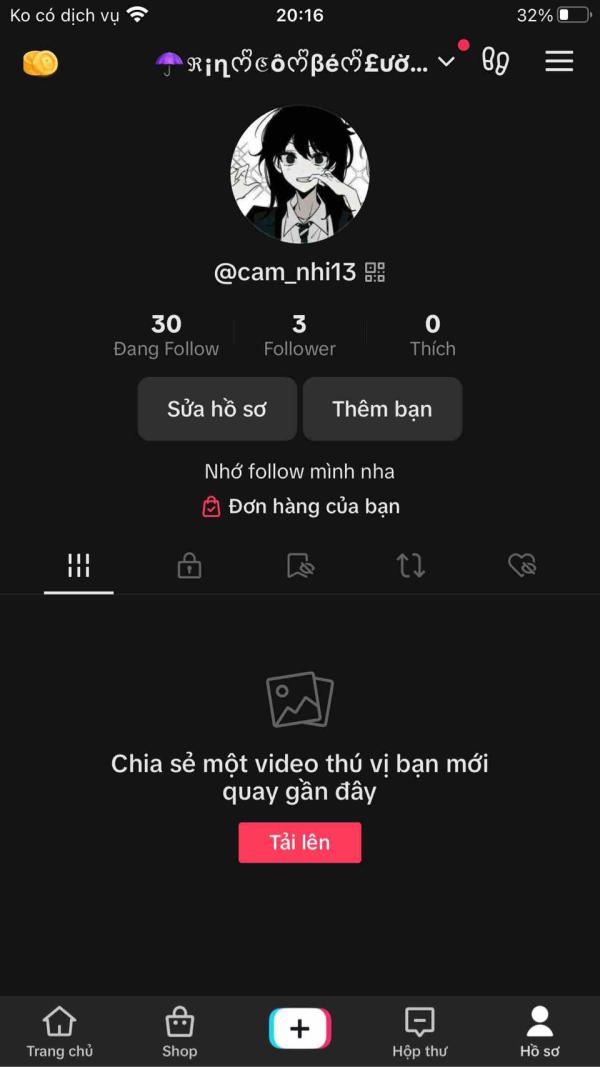Switch to the reposts tab

point(411,566)
